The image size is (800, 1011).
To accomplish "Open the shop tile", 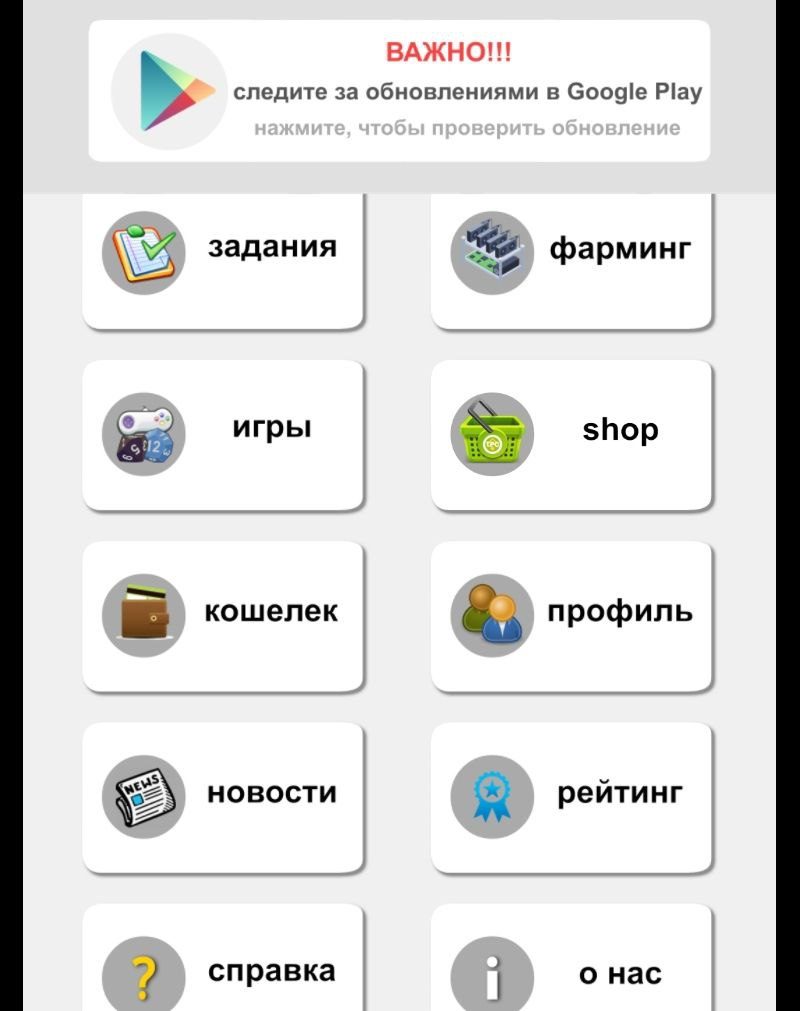I will tap(571, 435).
